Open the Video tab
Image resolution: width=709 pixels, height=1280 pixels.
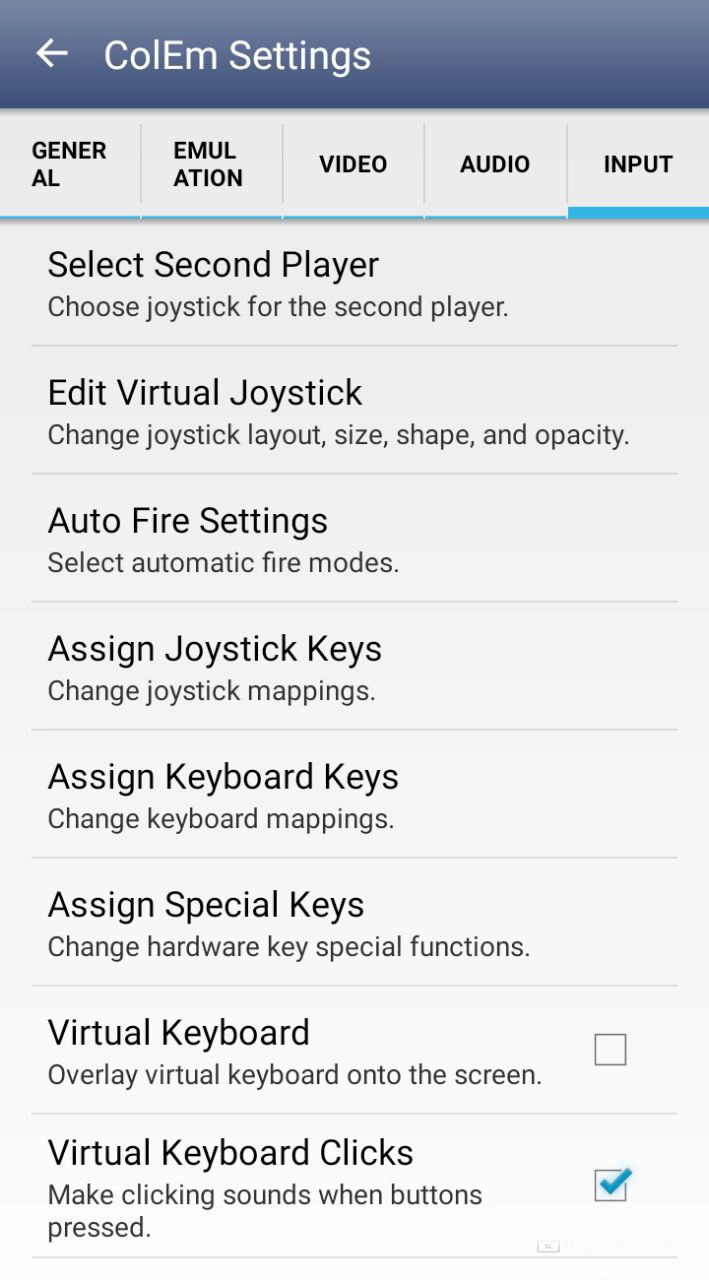353,164
